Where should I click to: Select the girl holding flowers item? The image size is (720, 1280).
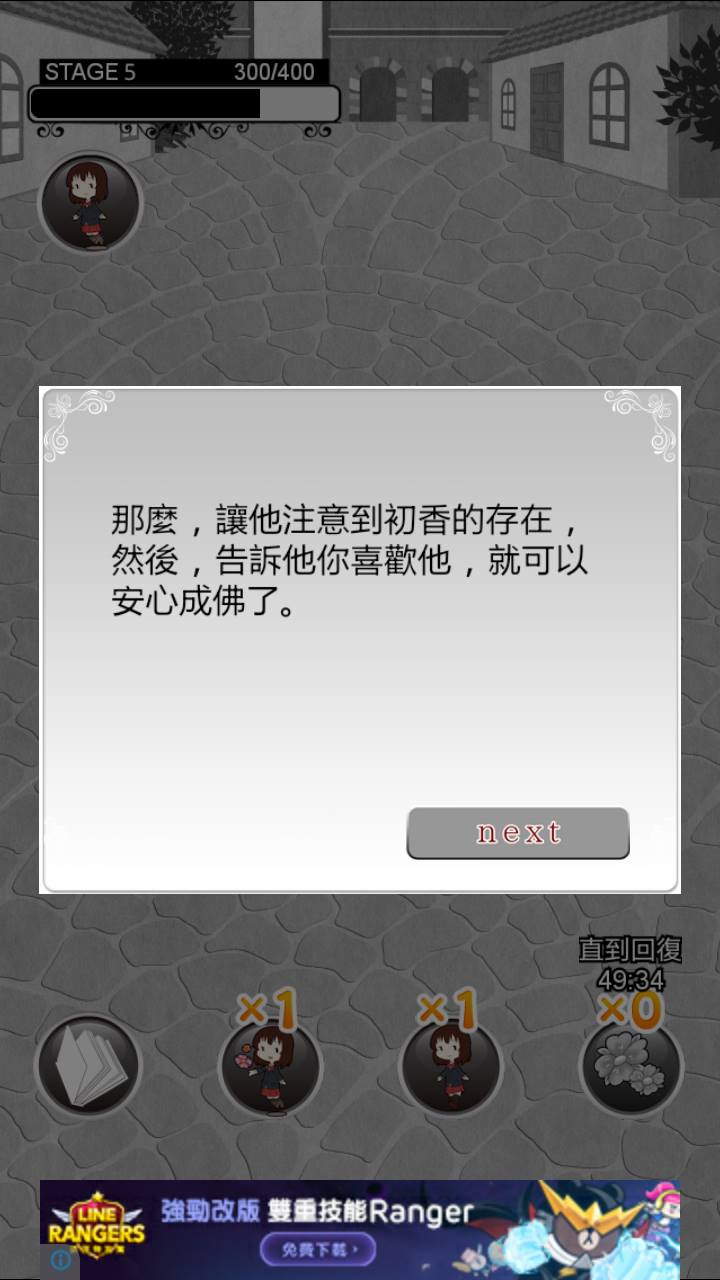click(x=270, y=1066)
